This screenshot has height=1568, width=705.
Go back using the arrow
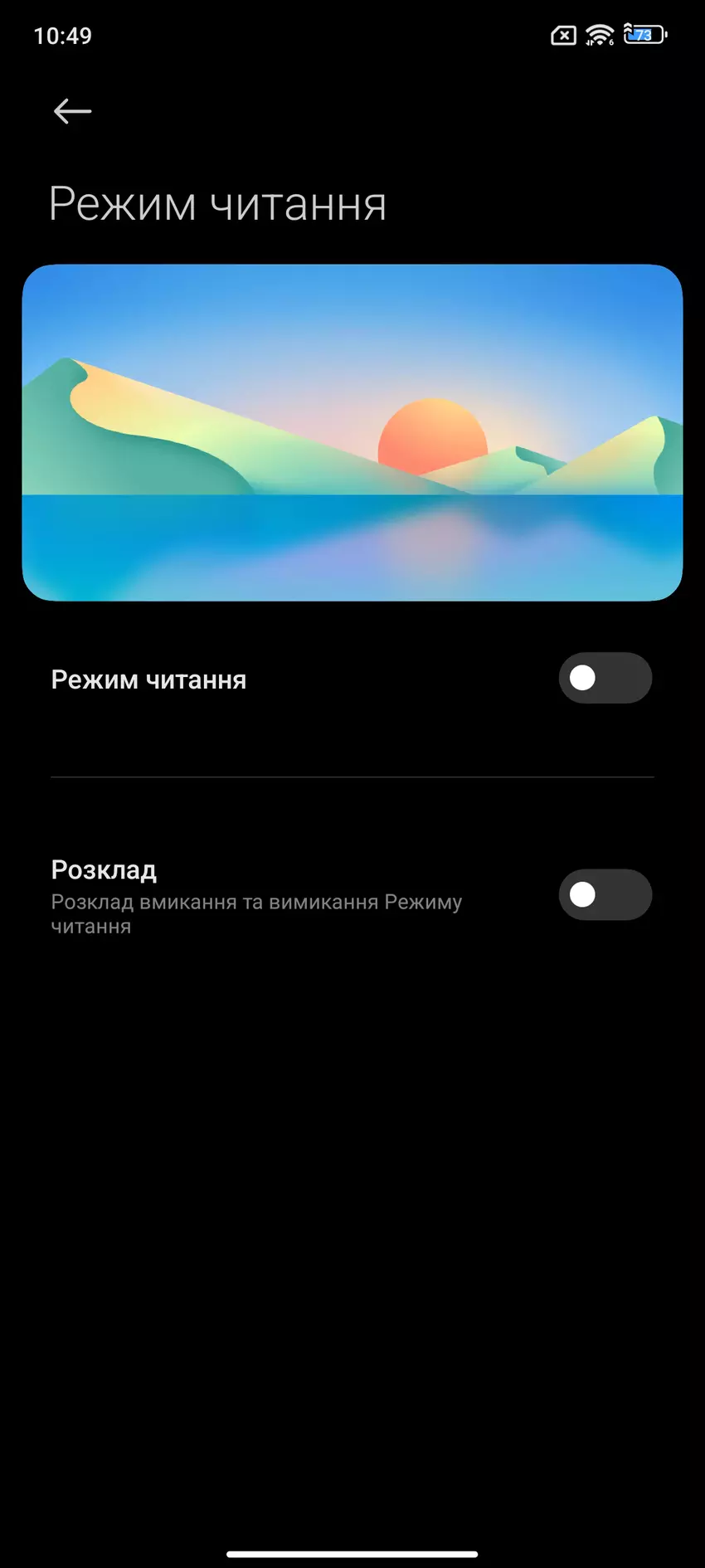72,111
